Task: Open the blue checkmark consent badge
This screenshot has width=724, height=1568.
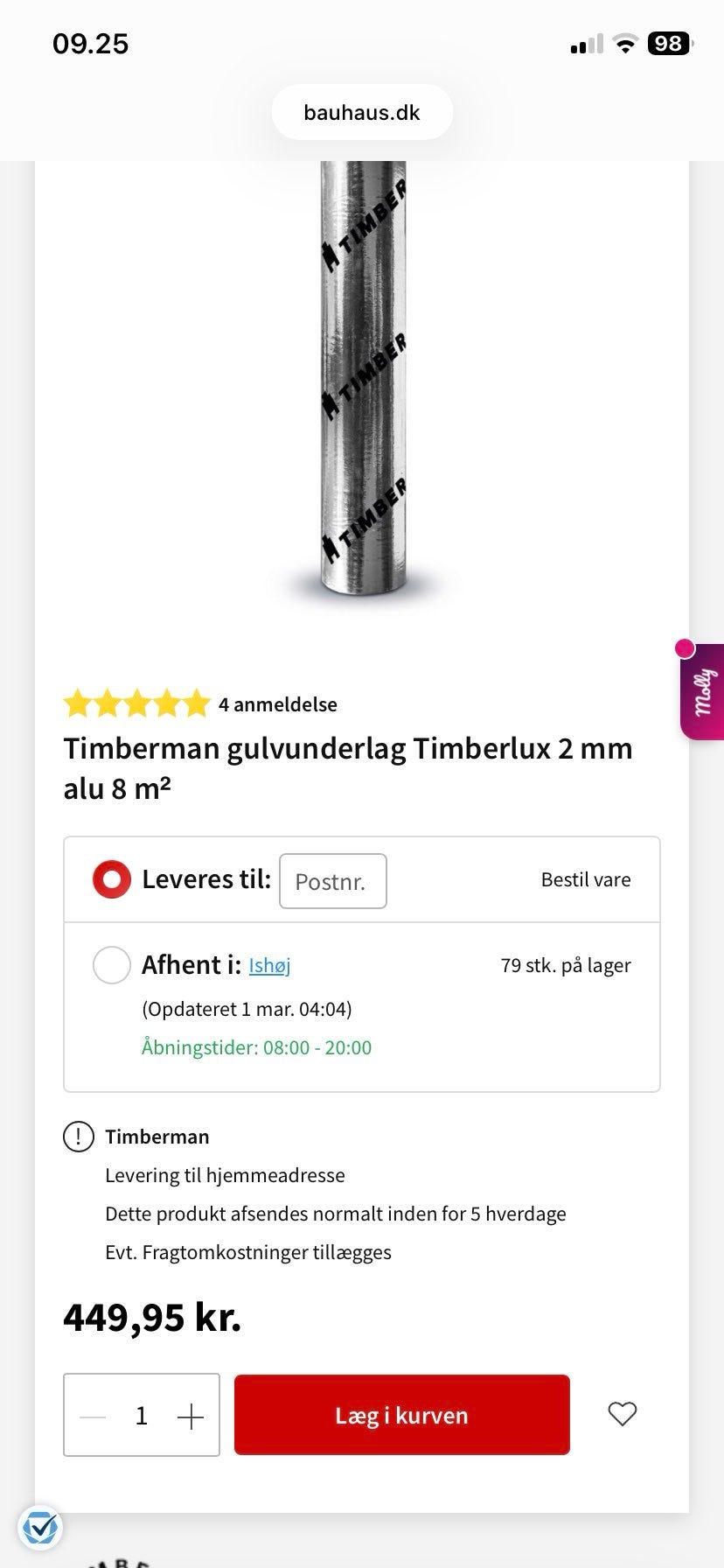Action: [40, 1528]
